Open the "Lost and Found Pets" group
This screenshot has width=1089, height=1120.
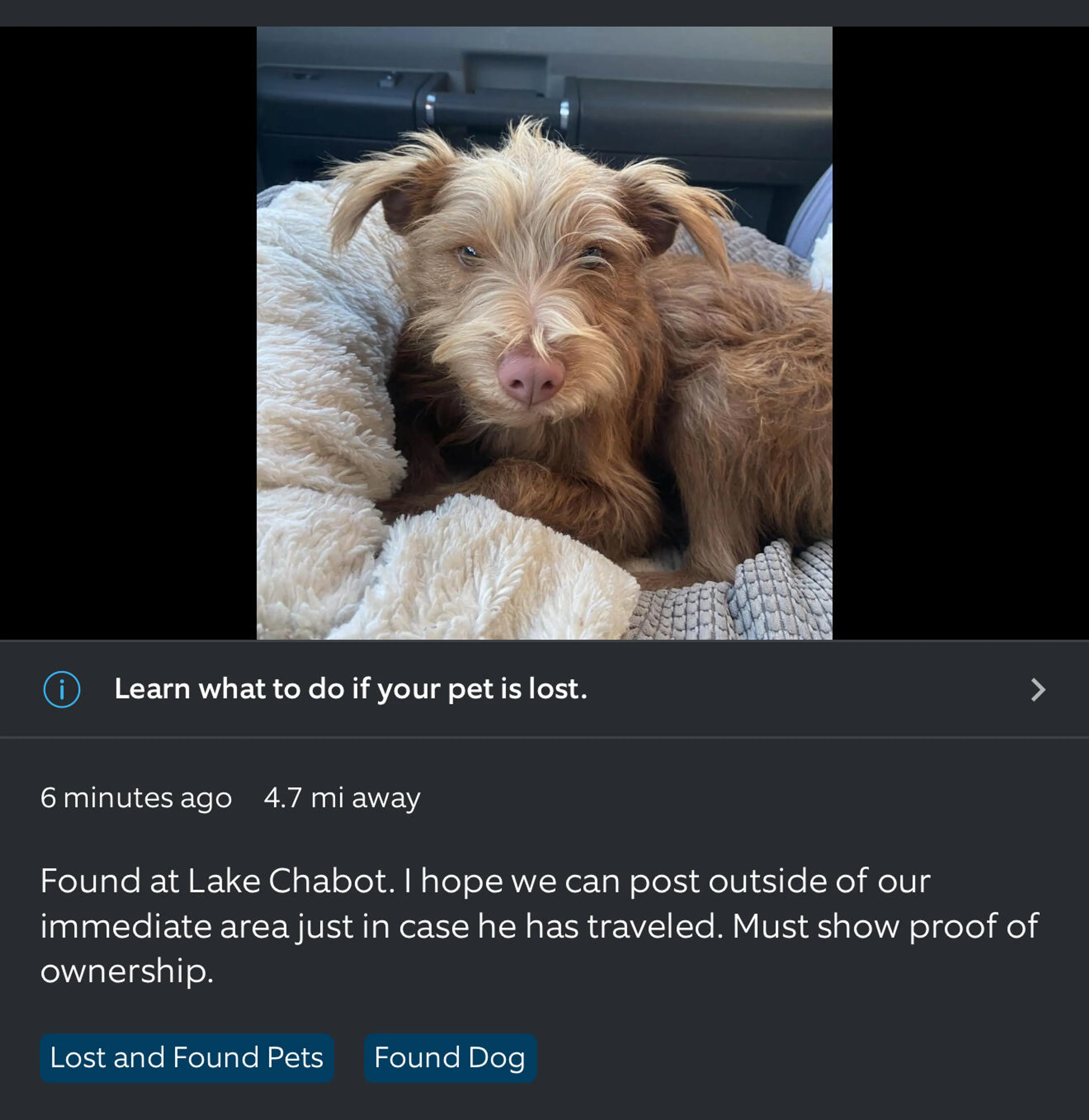[186, 1058]
